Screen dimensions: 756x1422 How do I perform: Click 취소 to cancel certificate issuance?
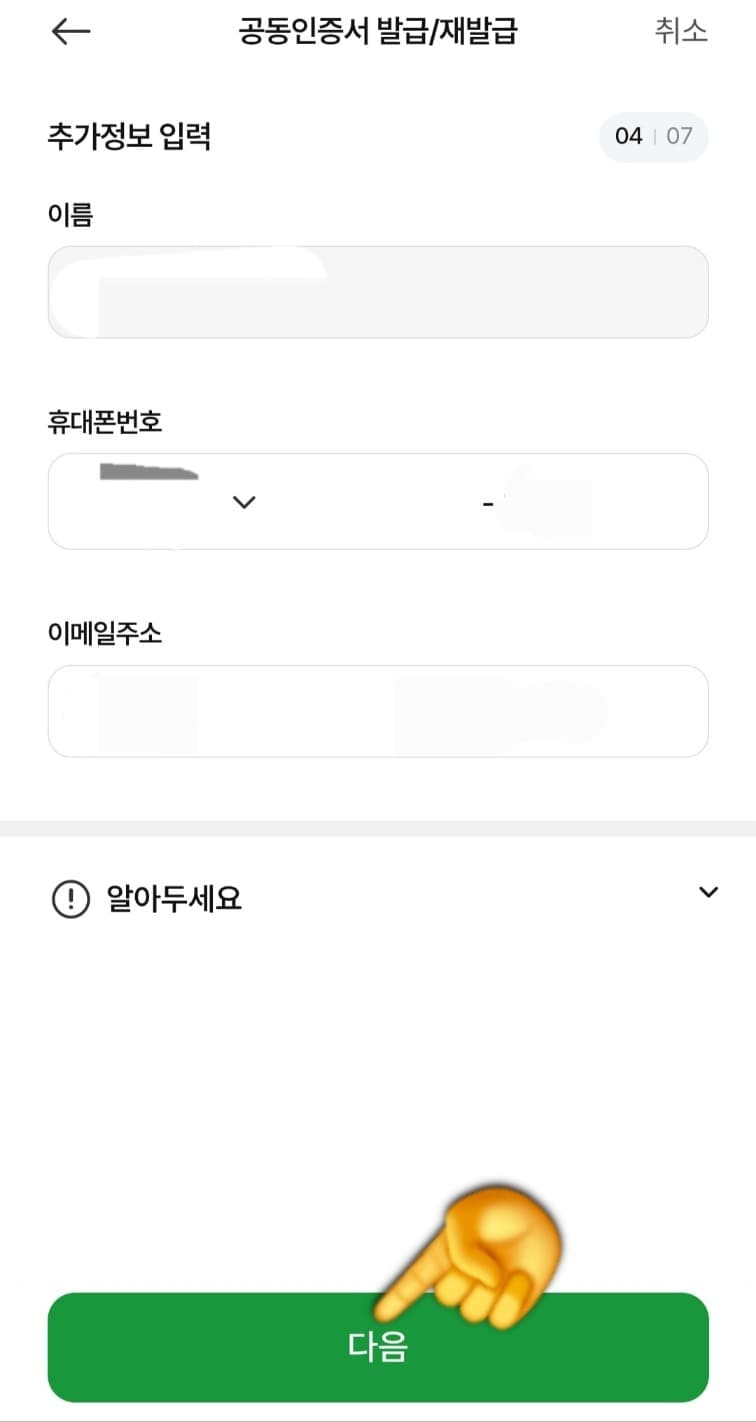(x=682, y=31)
